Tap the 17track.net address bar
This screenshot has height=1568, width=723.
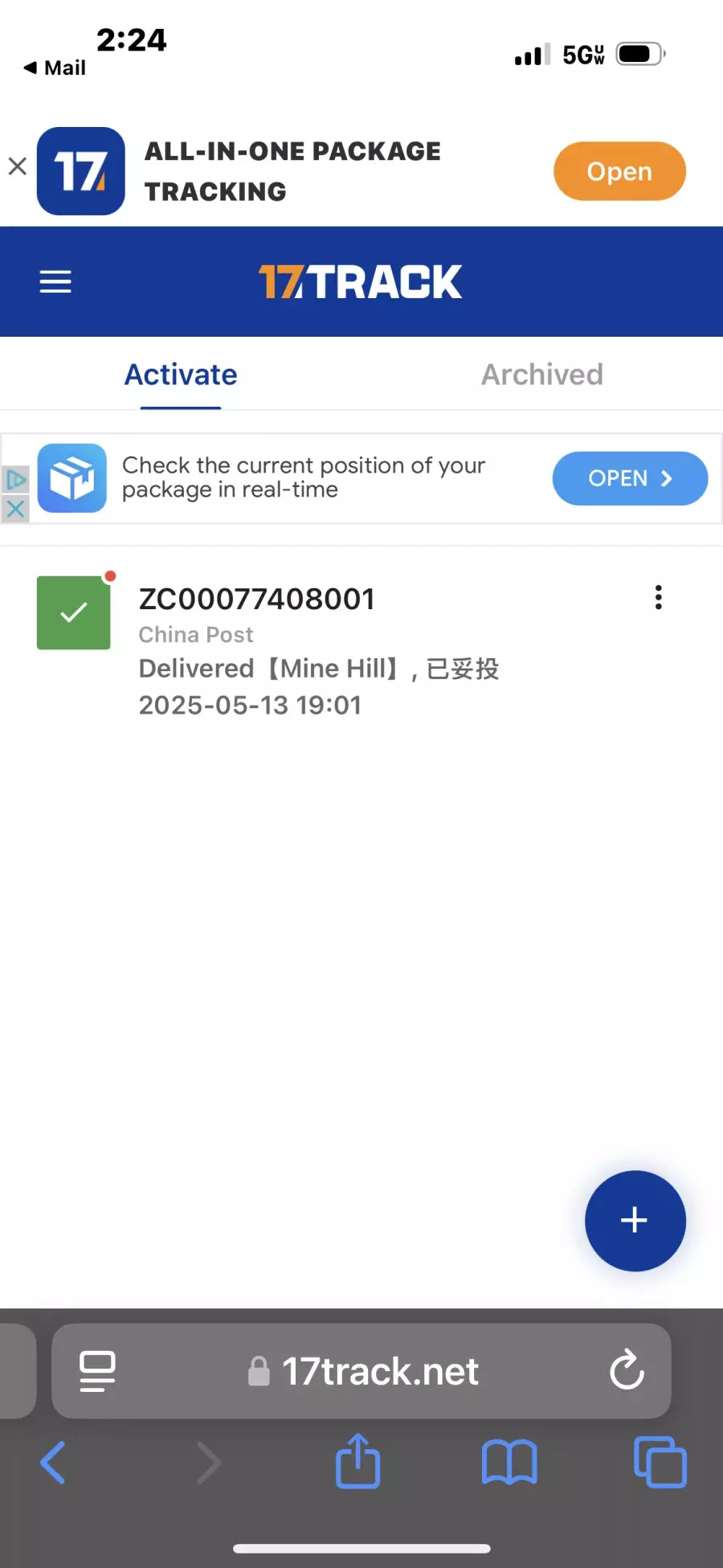click(x=361, y=1371)
